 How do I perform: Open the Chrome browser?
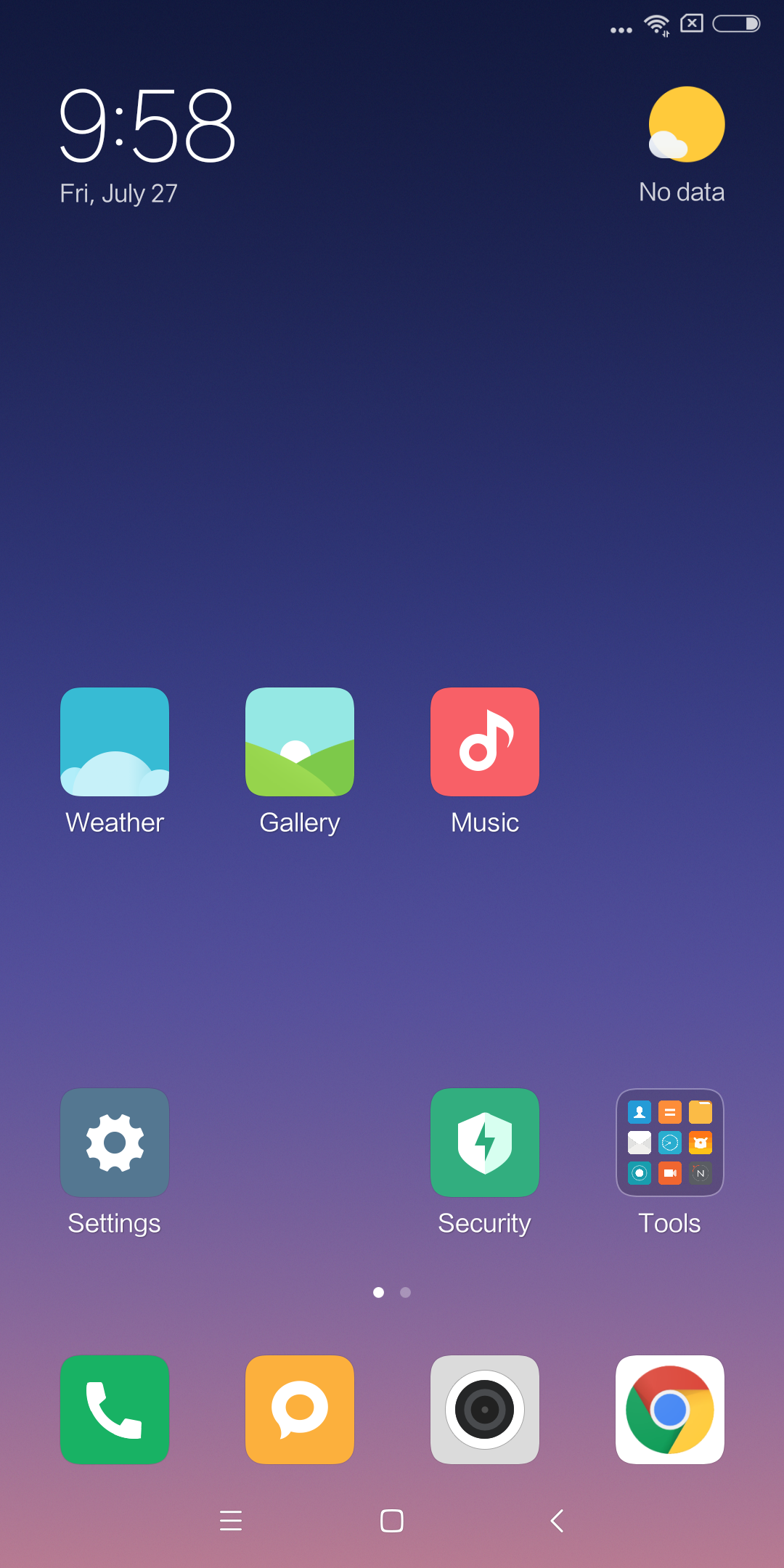(670, 1410)
